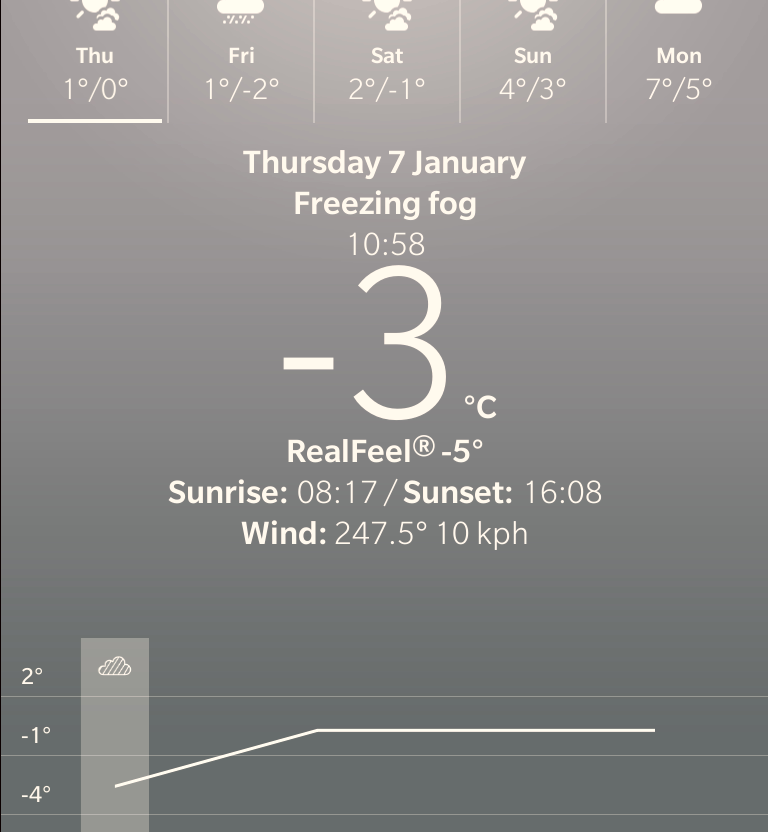Select the Thu forecast tab
This screenshot has width=768, height=832.
point(95,60)
